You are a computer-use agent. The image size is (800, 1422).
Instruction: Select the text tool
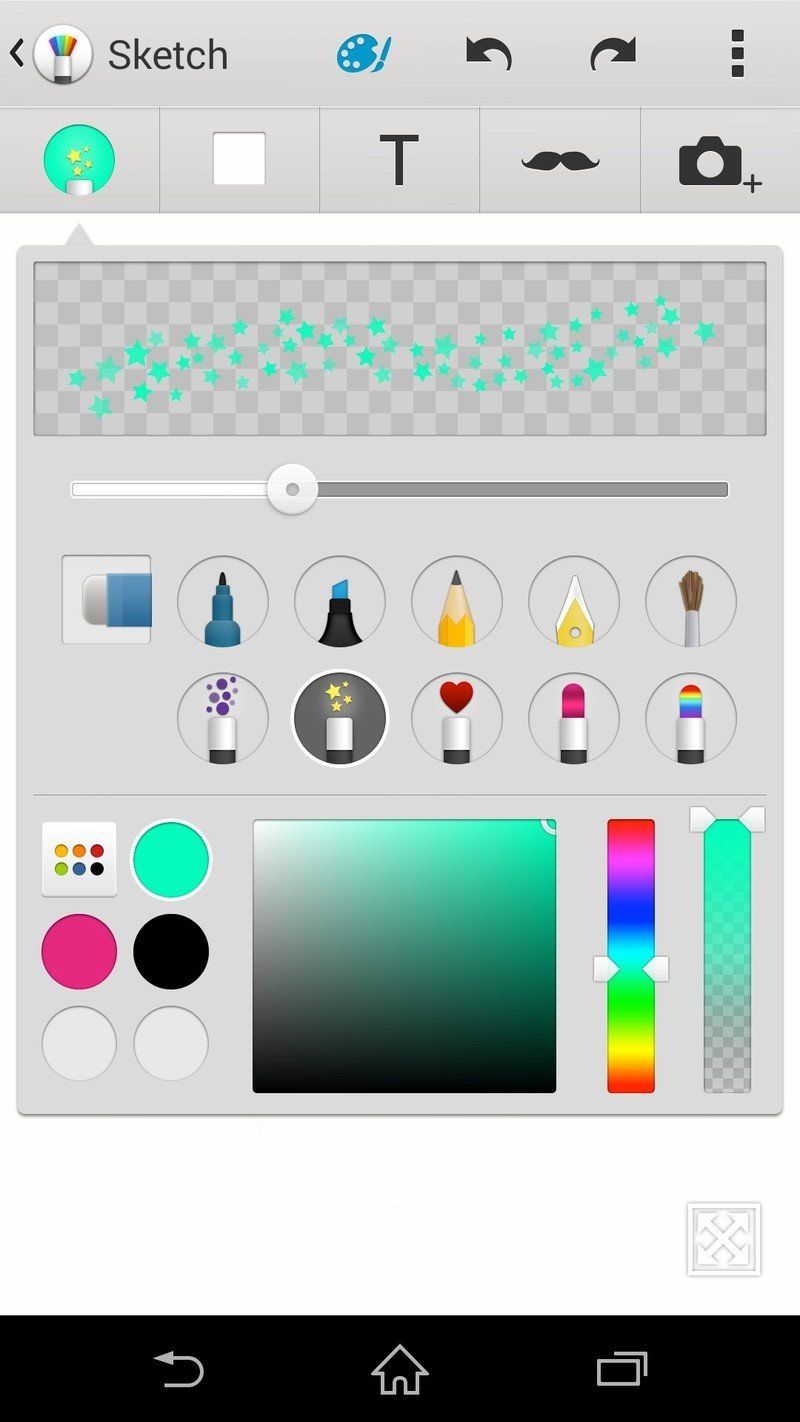click(398, 160)
